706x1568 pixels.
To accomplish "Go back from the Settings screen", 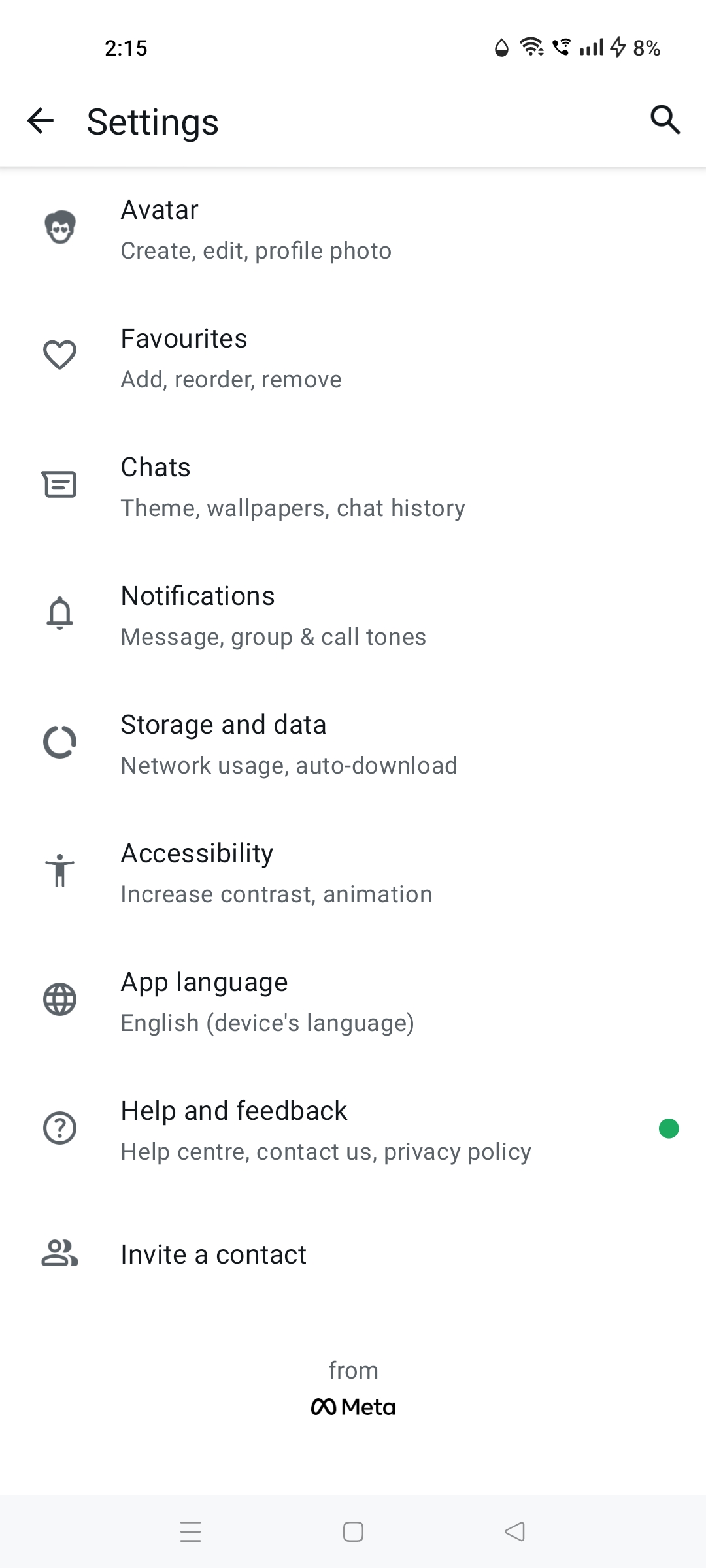I will click(x=41, y=121).
